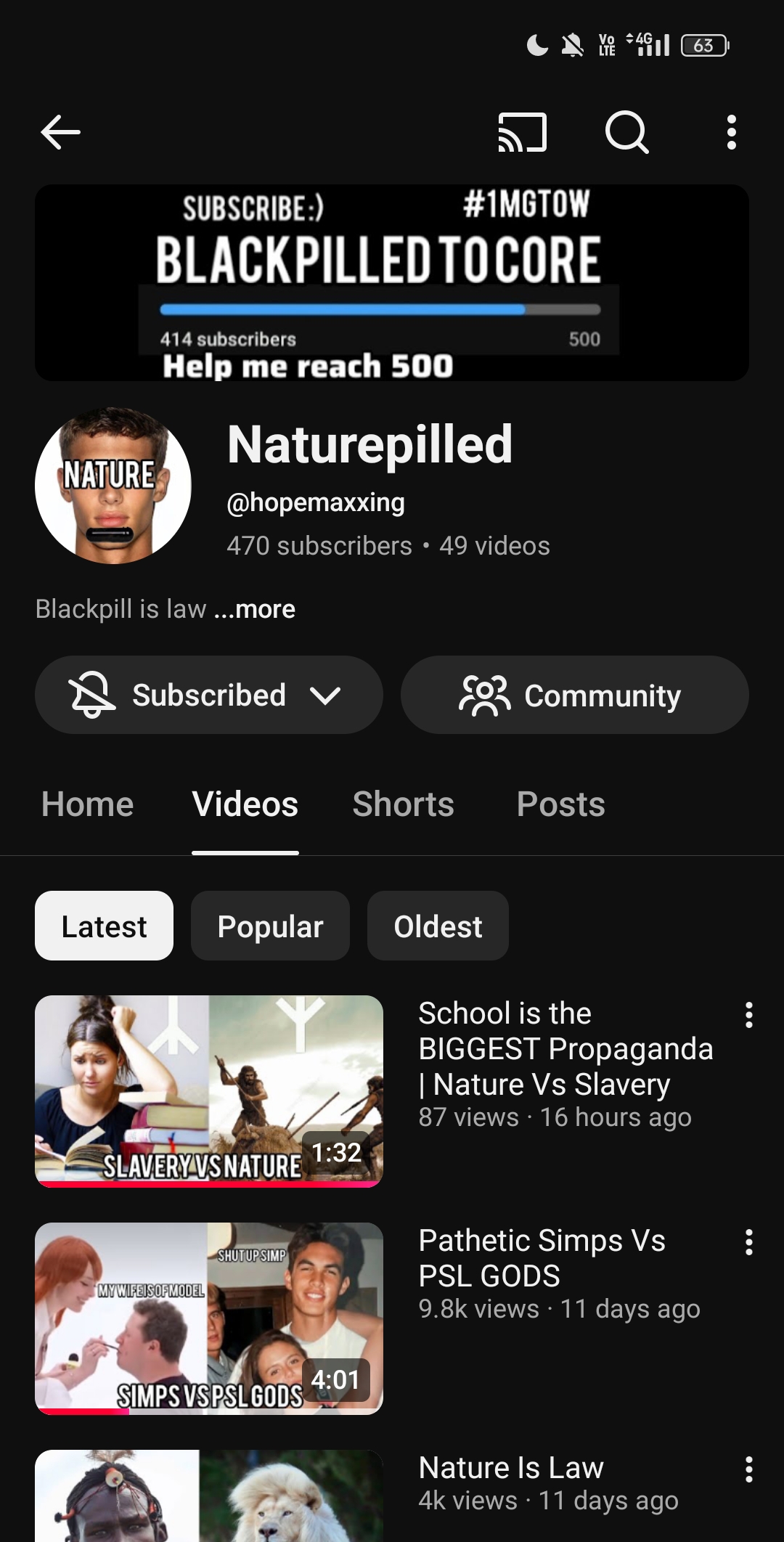Open options for the Nature Is Law video

[748, 1469]
